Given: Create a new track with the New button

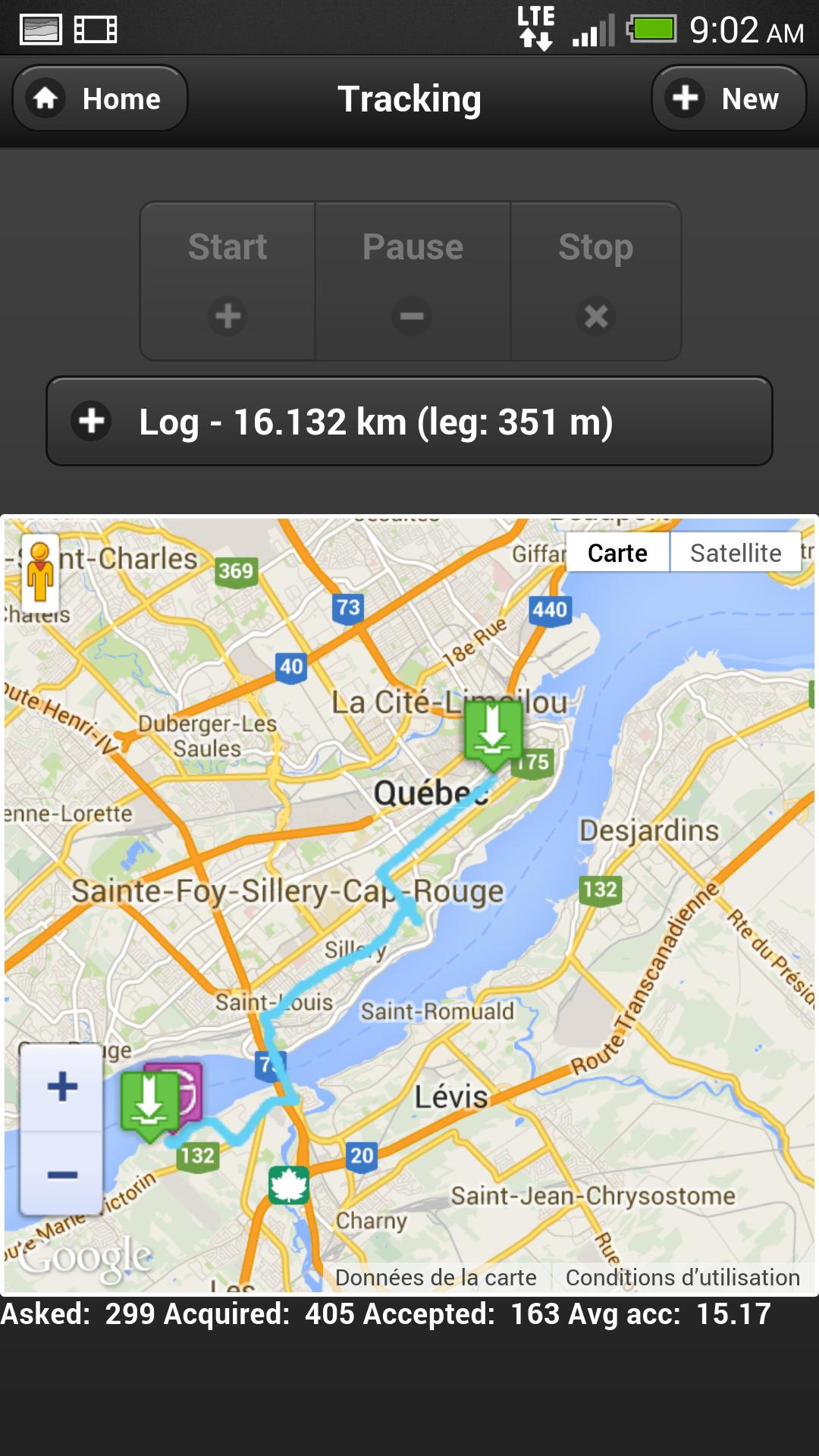Looking at the screenshot, I should pyautogui.click(x=728, y=97).
